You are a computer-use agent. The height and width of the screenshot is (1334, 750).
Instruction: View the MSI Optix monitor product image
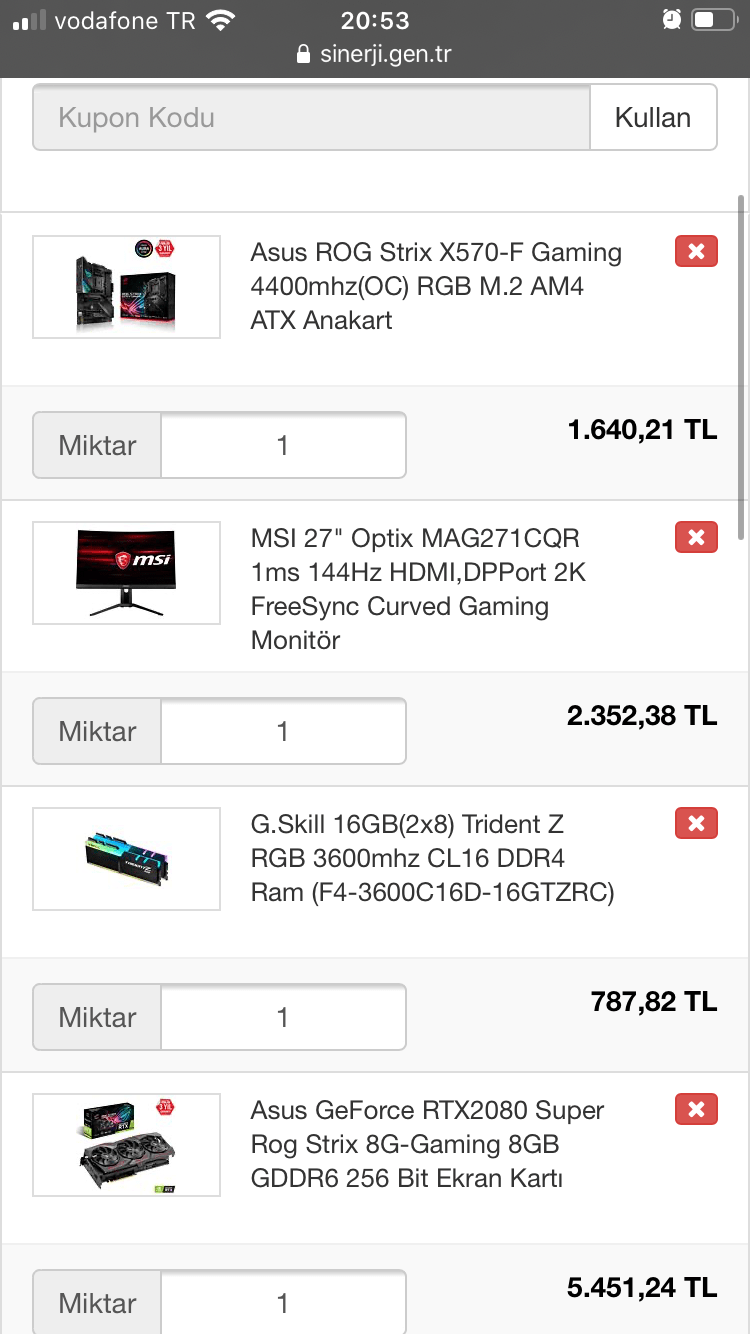126,573
